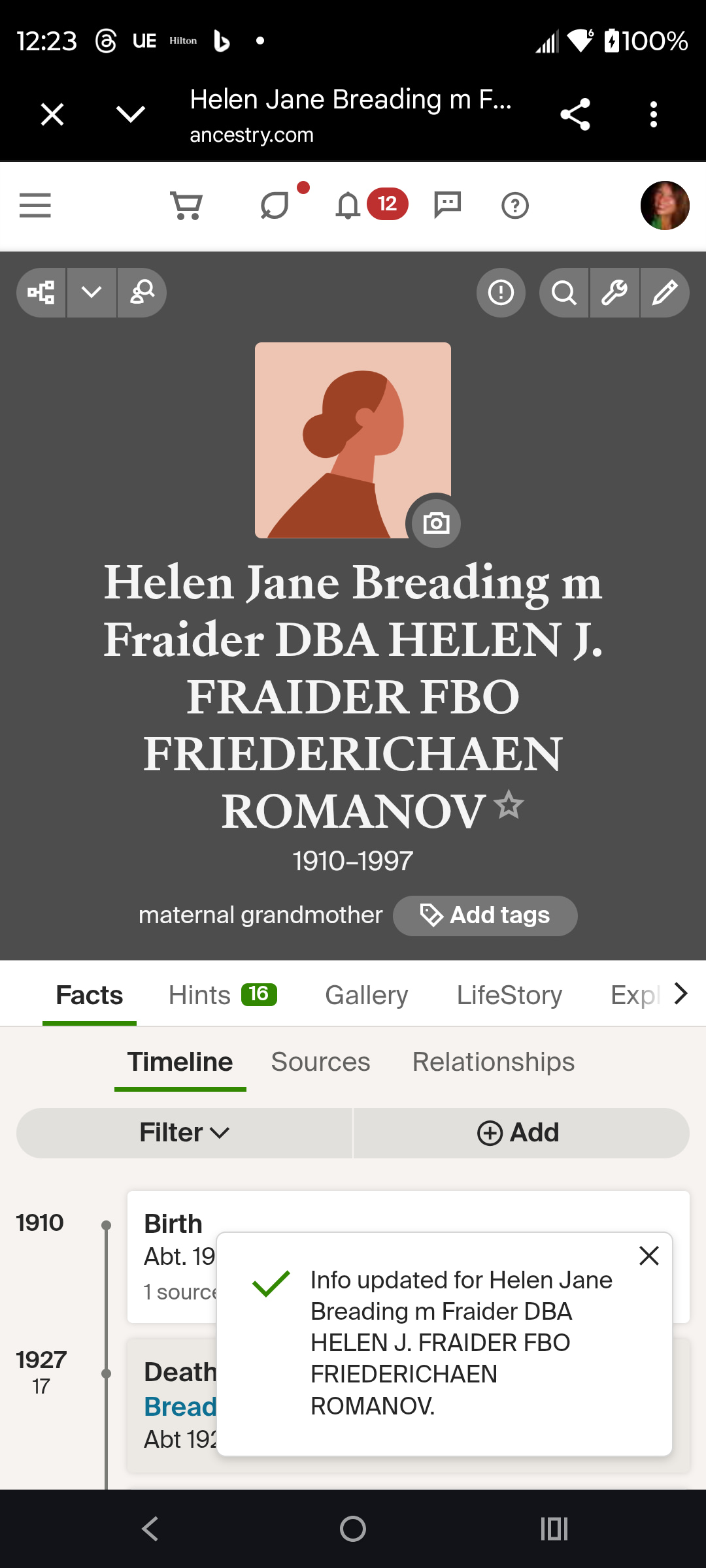View this person in the family tree
Viewport: 706px width, 1568px height.
[41, 293]
